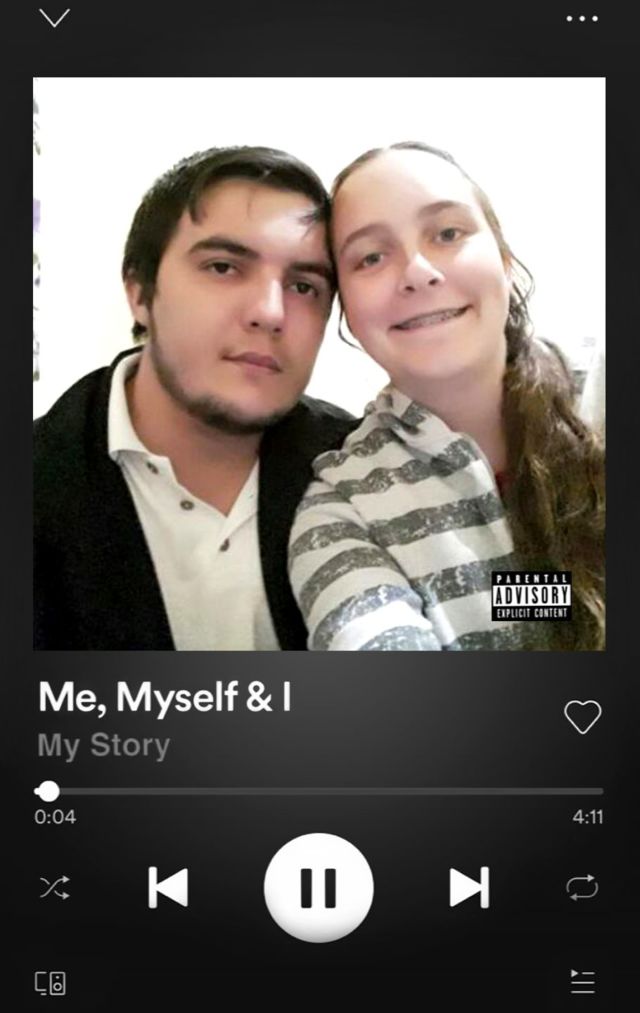
Task: Skip to the previous track
Action: coord(168,887)
